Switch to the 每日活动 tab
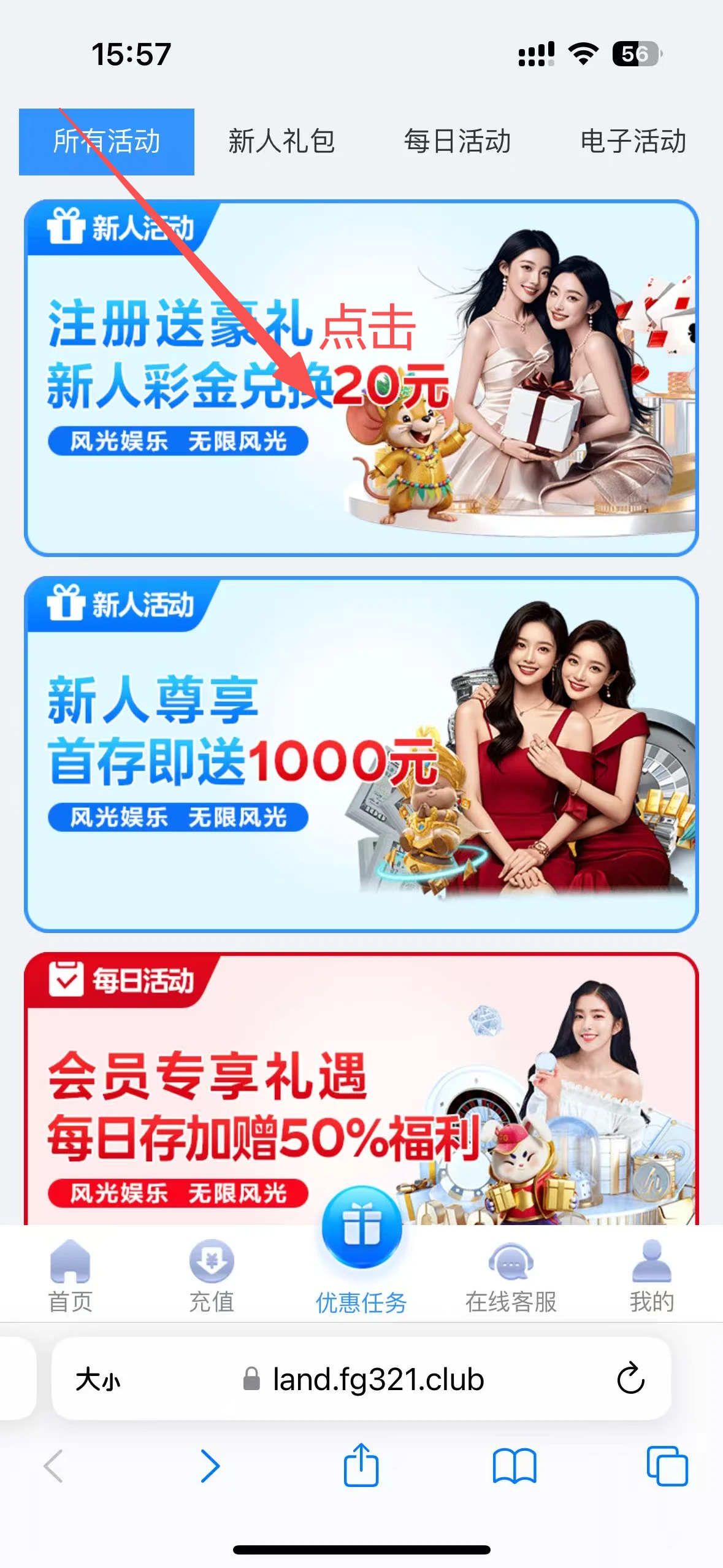The width and height of the screenshot is (723, 1568). (x=457, y=142)
